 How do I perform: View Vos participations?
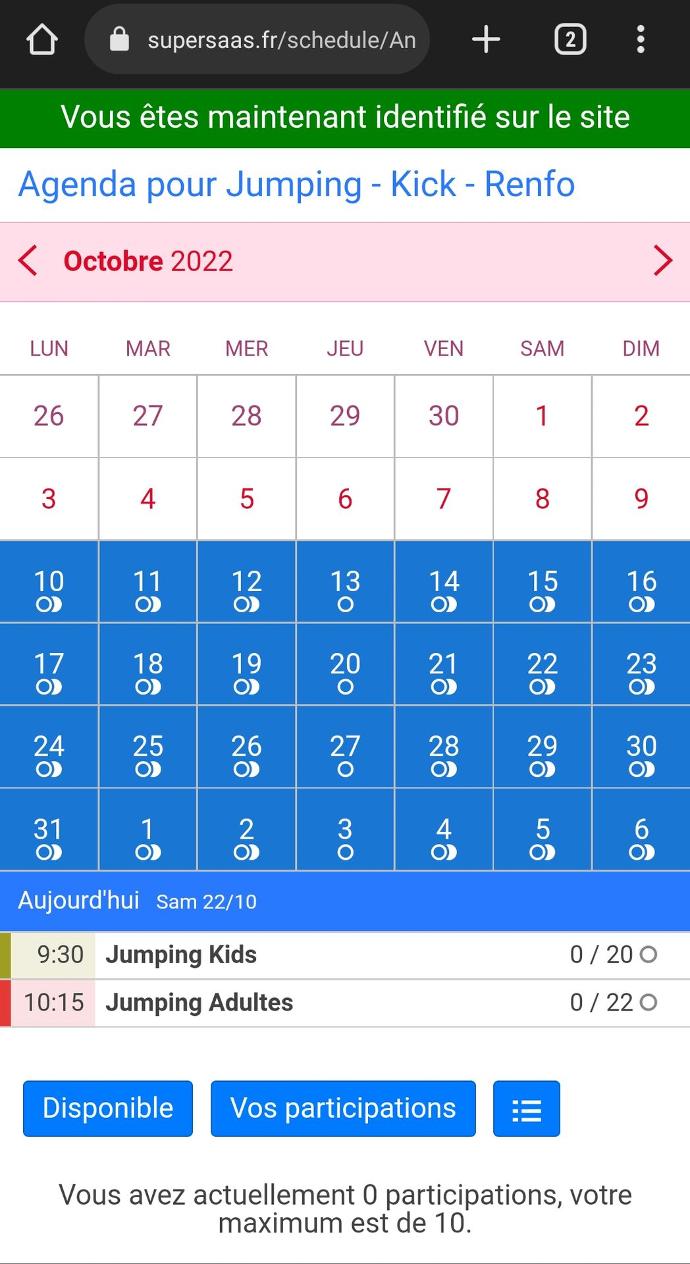coord(343,1108)
